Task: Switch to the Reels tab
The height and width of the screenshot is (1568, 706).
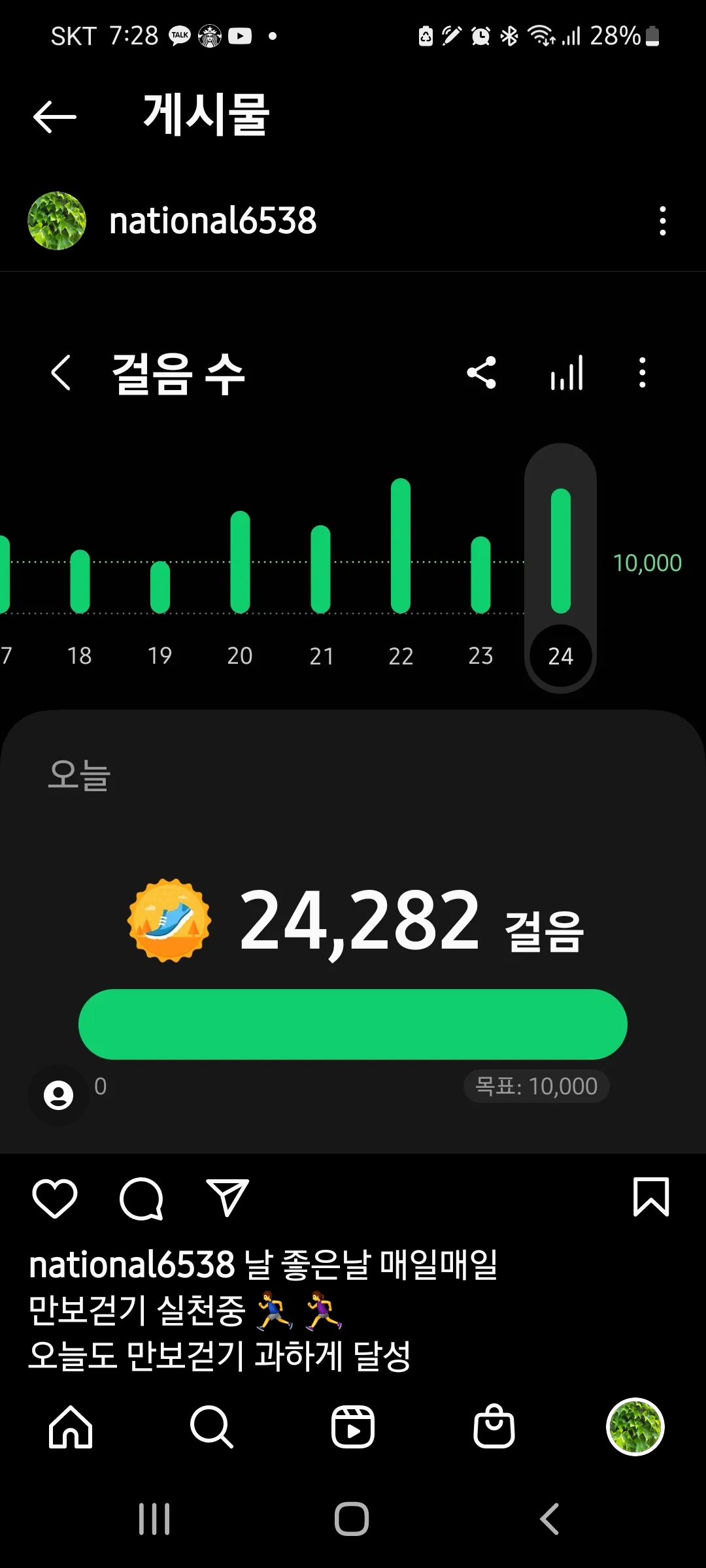Action: click(353, 1427)
